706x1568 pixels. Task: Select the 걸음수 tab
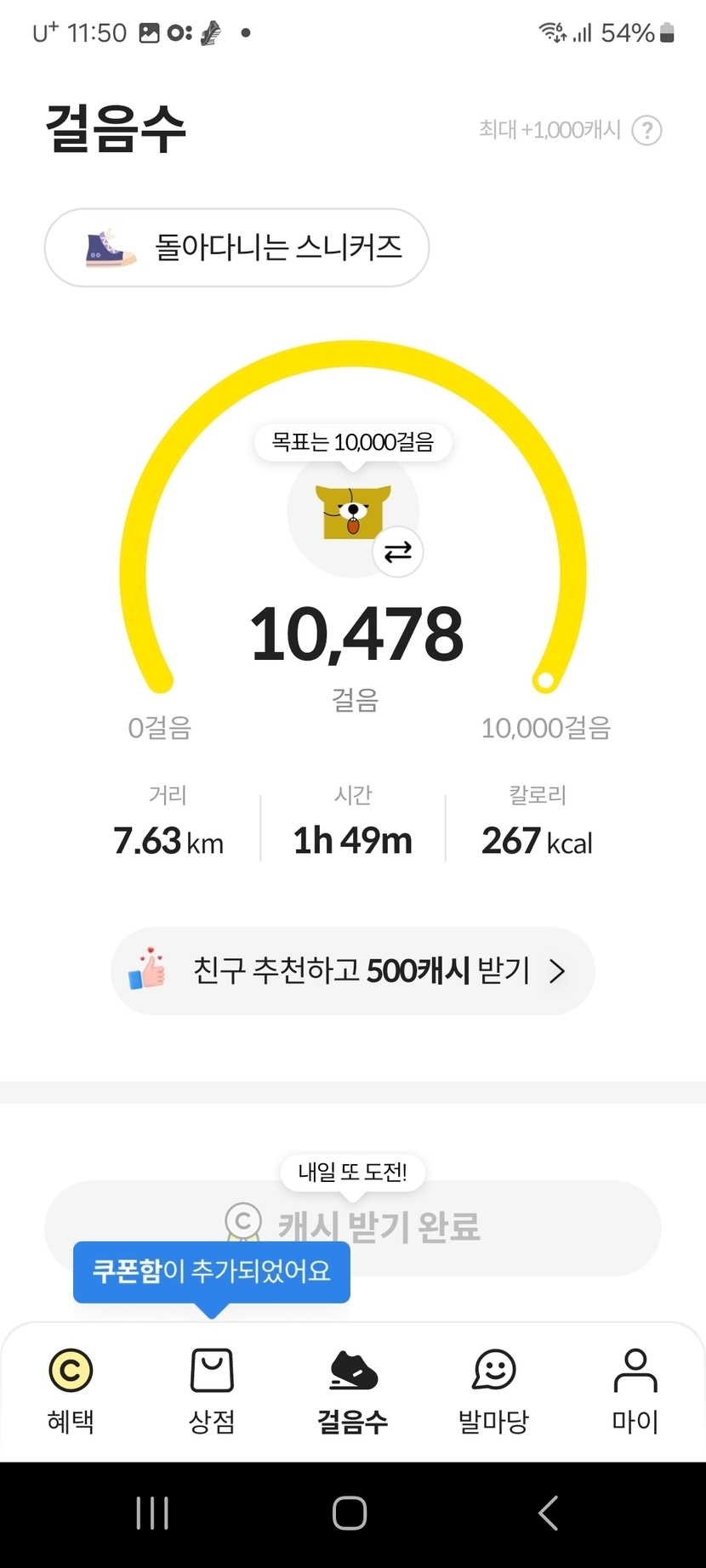point(353,1388)
